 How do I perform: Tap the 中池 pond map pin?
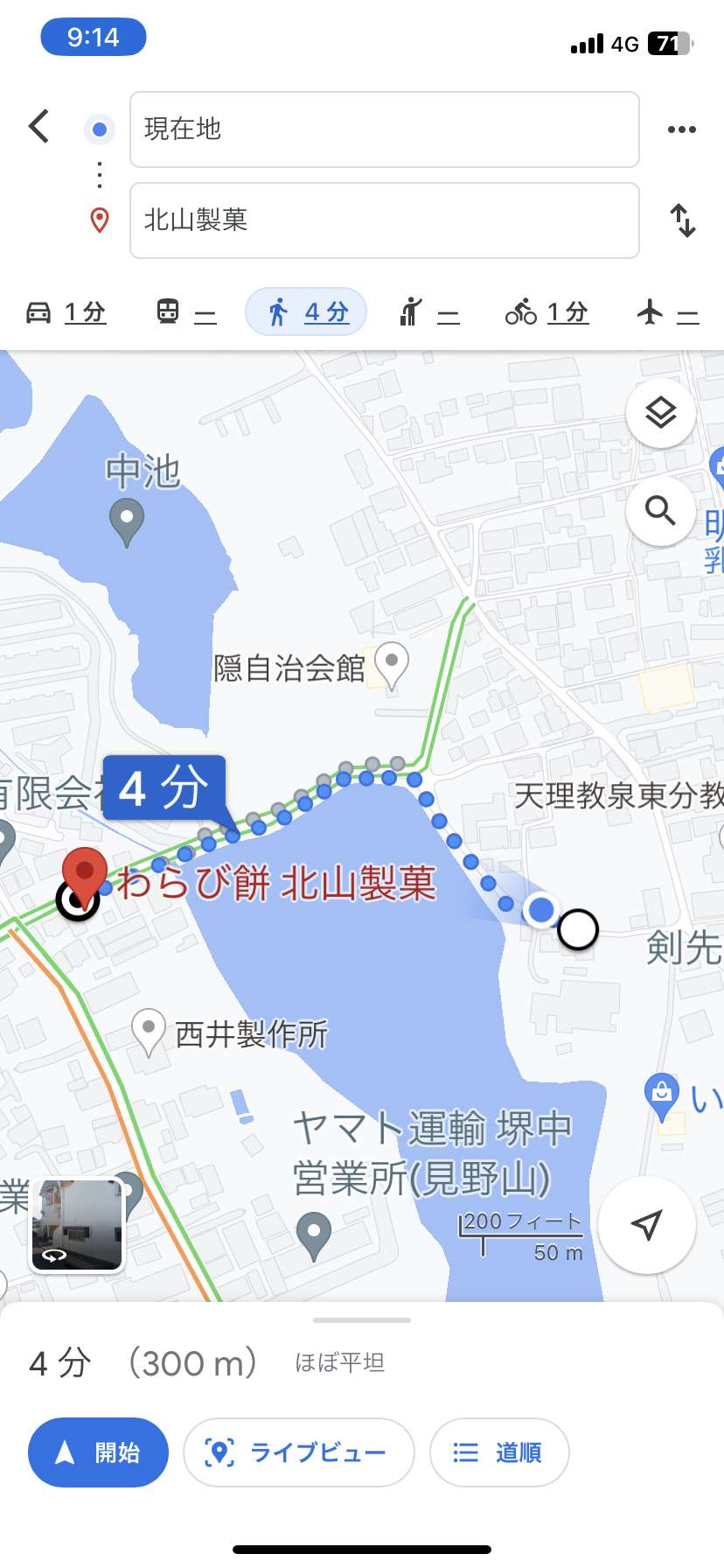(x=127, y=520)
